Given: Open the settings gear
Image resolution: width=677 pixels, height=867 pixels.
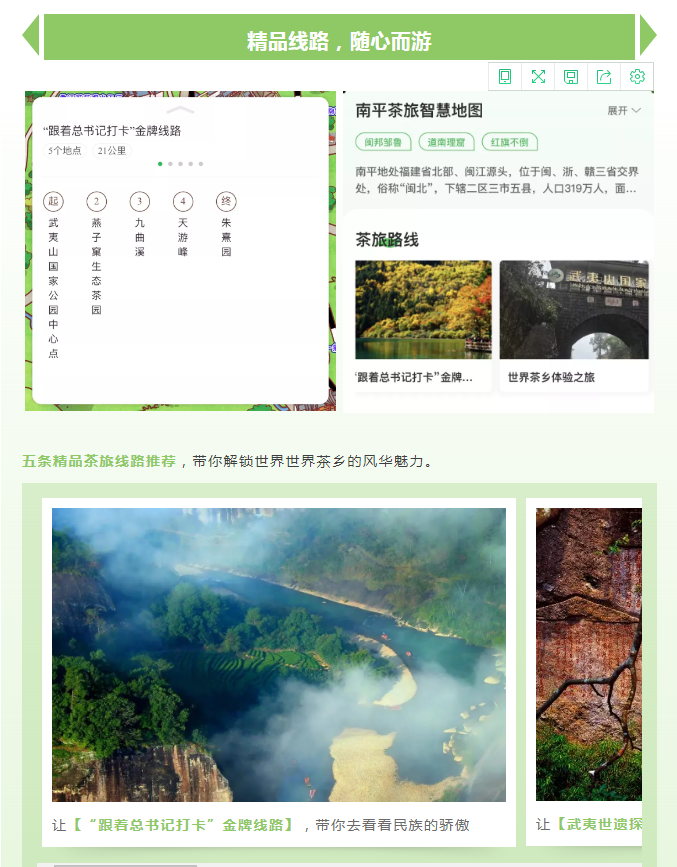Looking at the screenshot, I should pyautogui.click(x=637, y=77).
